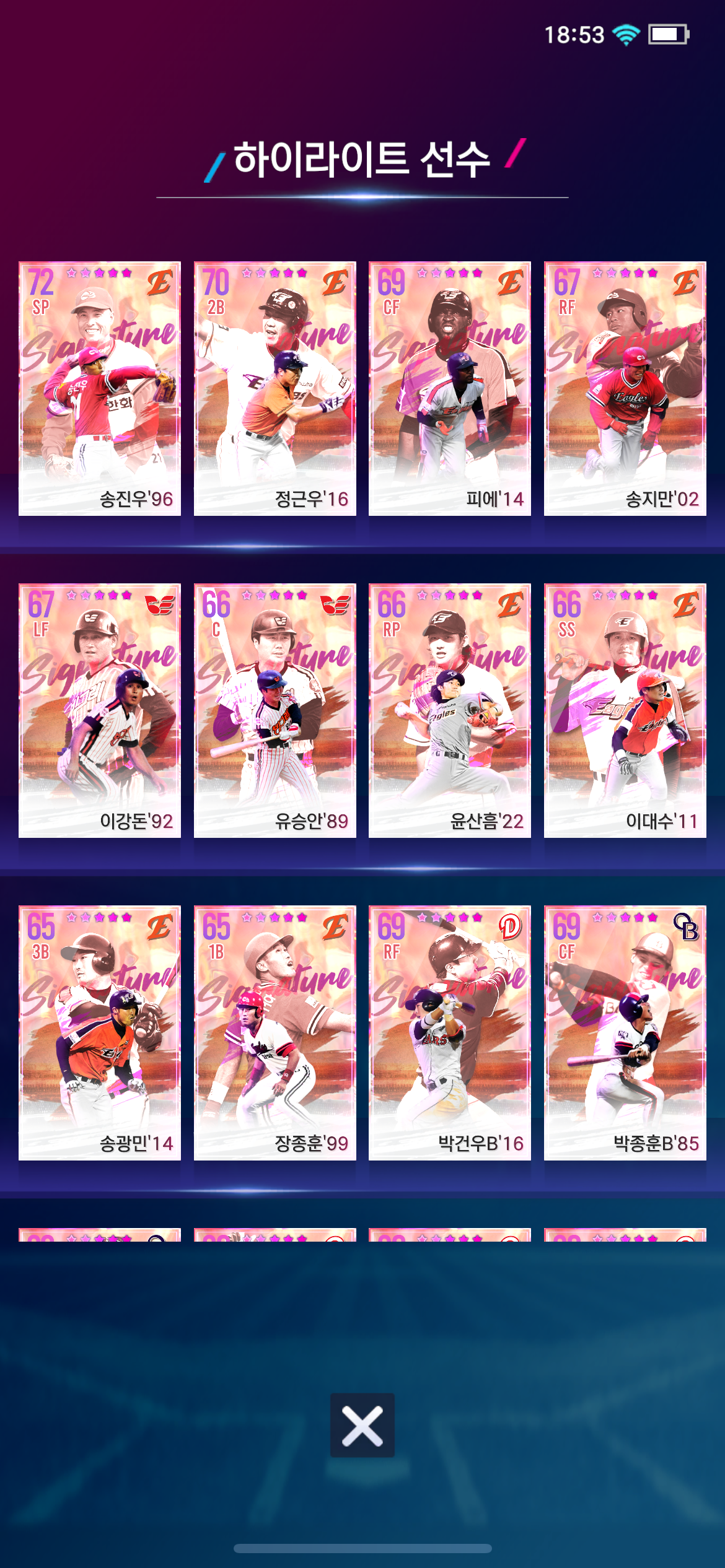Screen dimensions: 725x1568
Task: Open the 송광민'14 3B card
Action: (x=100, y=1032)
